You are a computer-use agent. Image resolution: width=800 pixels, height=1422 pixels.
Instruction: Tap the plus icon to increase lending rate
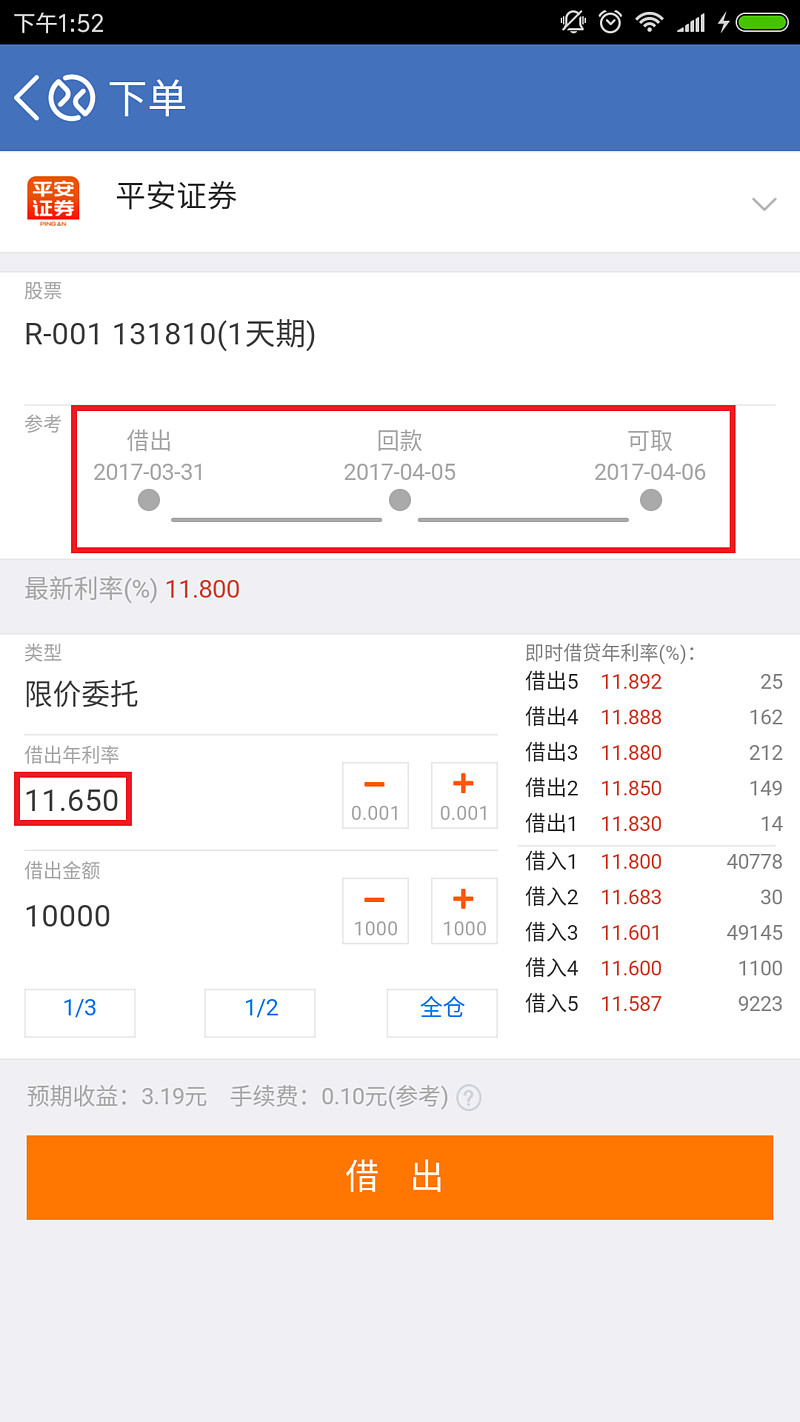pos(463,795)
